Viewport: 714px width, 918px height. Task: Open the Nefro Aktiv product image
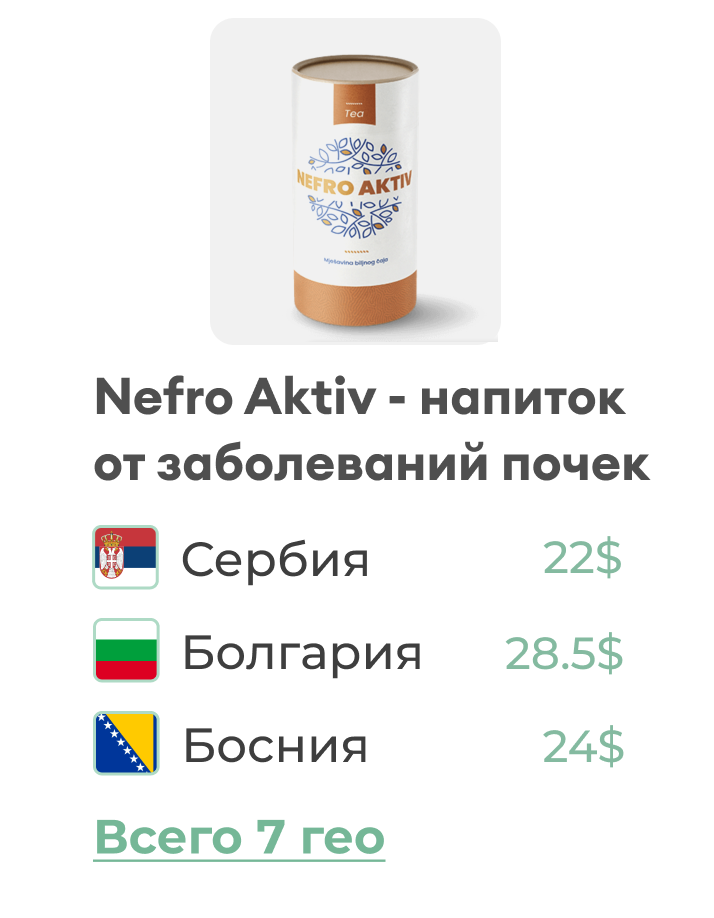pos(355,182)
